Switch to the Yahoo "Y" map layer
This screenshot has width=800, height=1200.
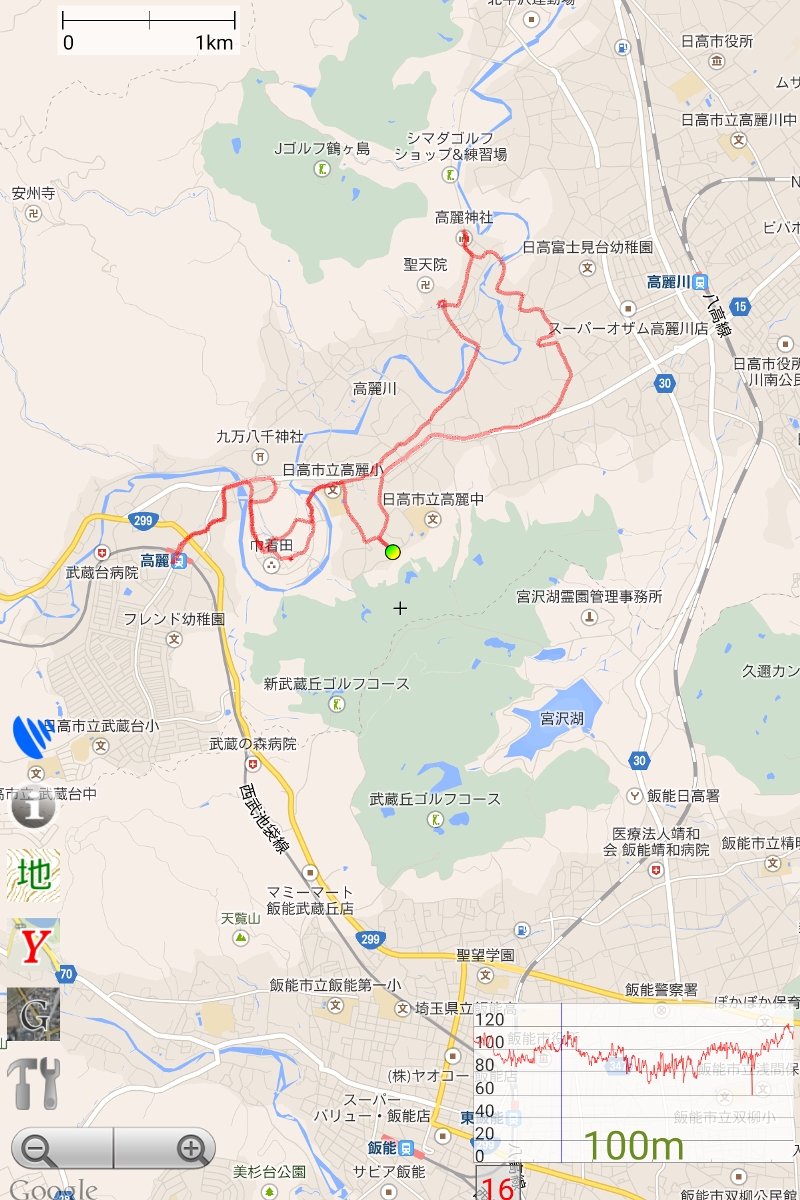(x=34, y=945)
